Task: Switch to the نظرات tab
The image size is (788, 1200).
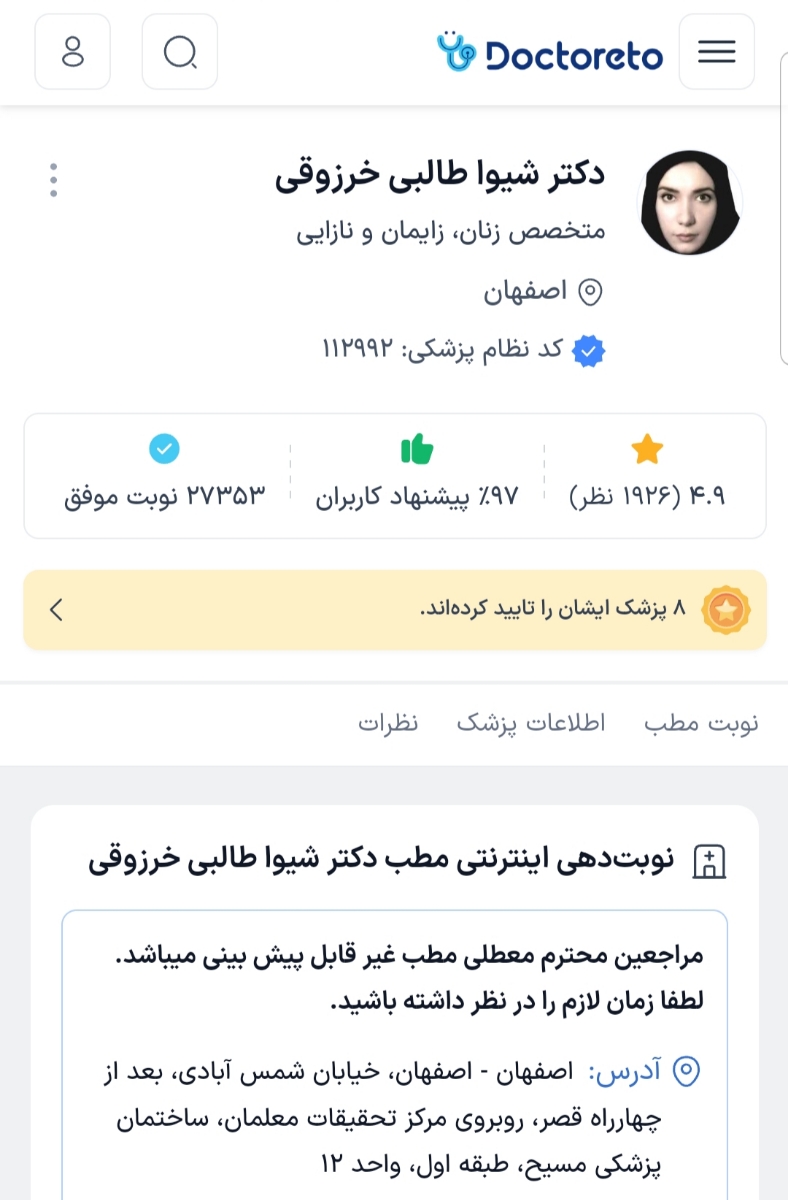Action: pos(389,723)
